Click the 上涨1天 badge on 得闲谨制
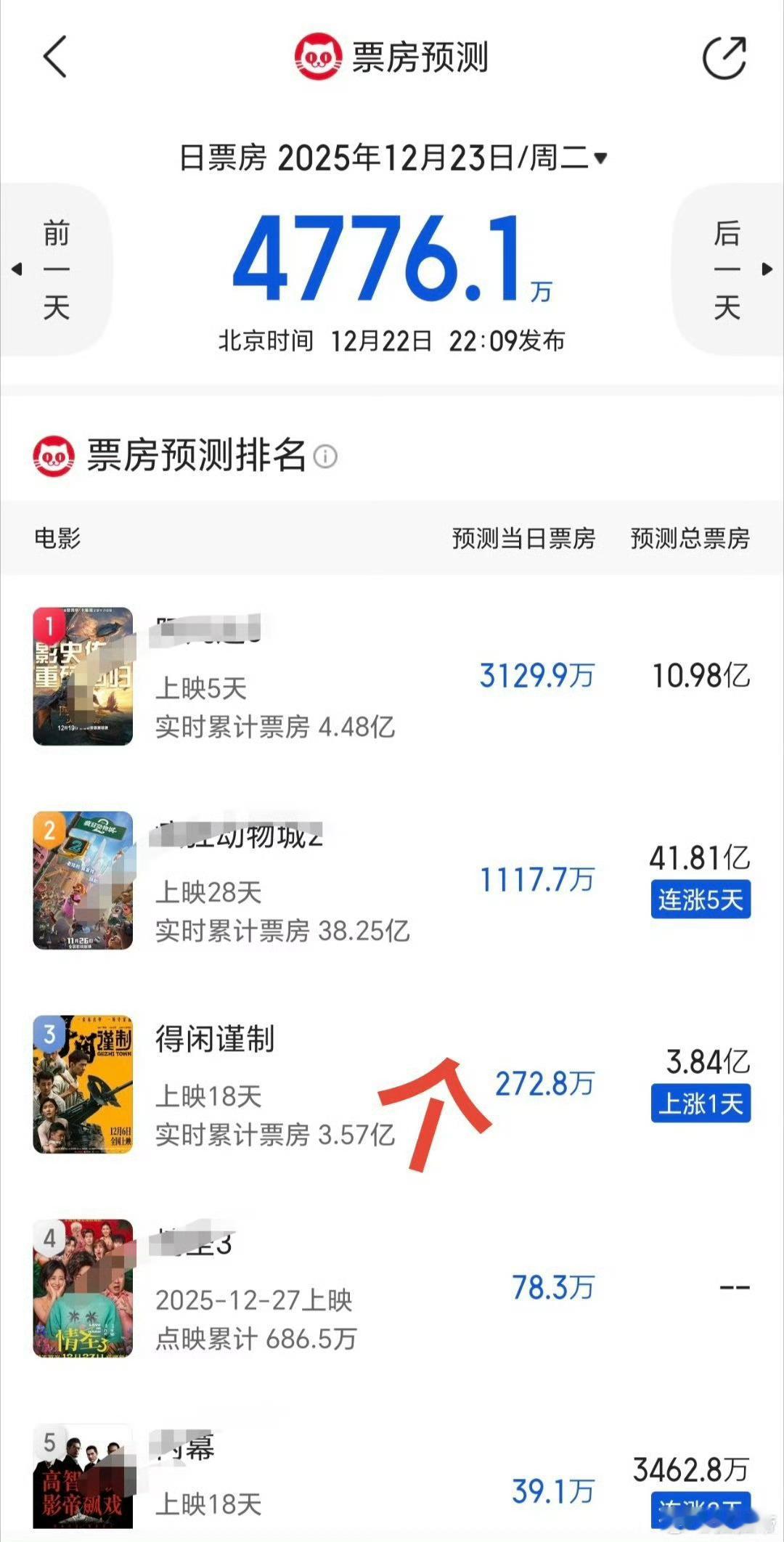This screenshot has width=784, height=1542. [699, 1103]
